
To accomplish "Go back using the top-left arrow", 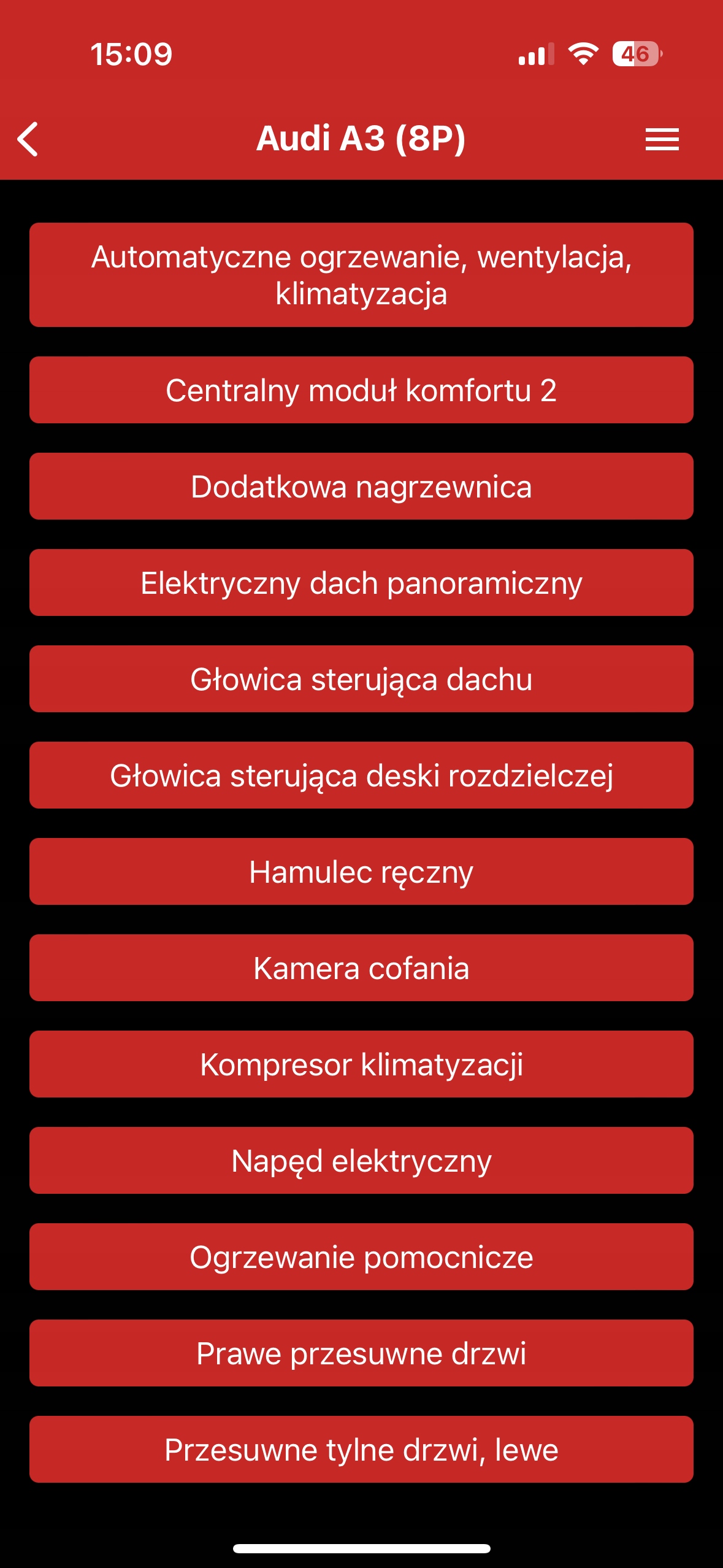I will pyautogui.click(x=28, y=139).
